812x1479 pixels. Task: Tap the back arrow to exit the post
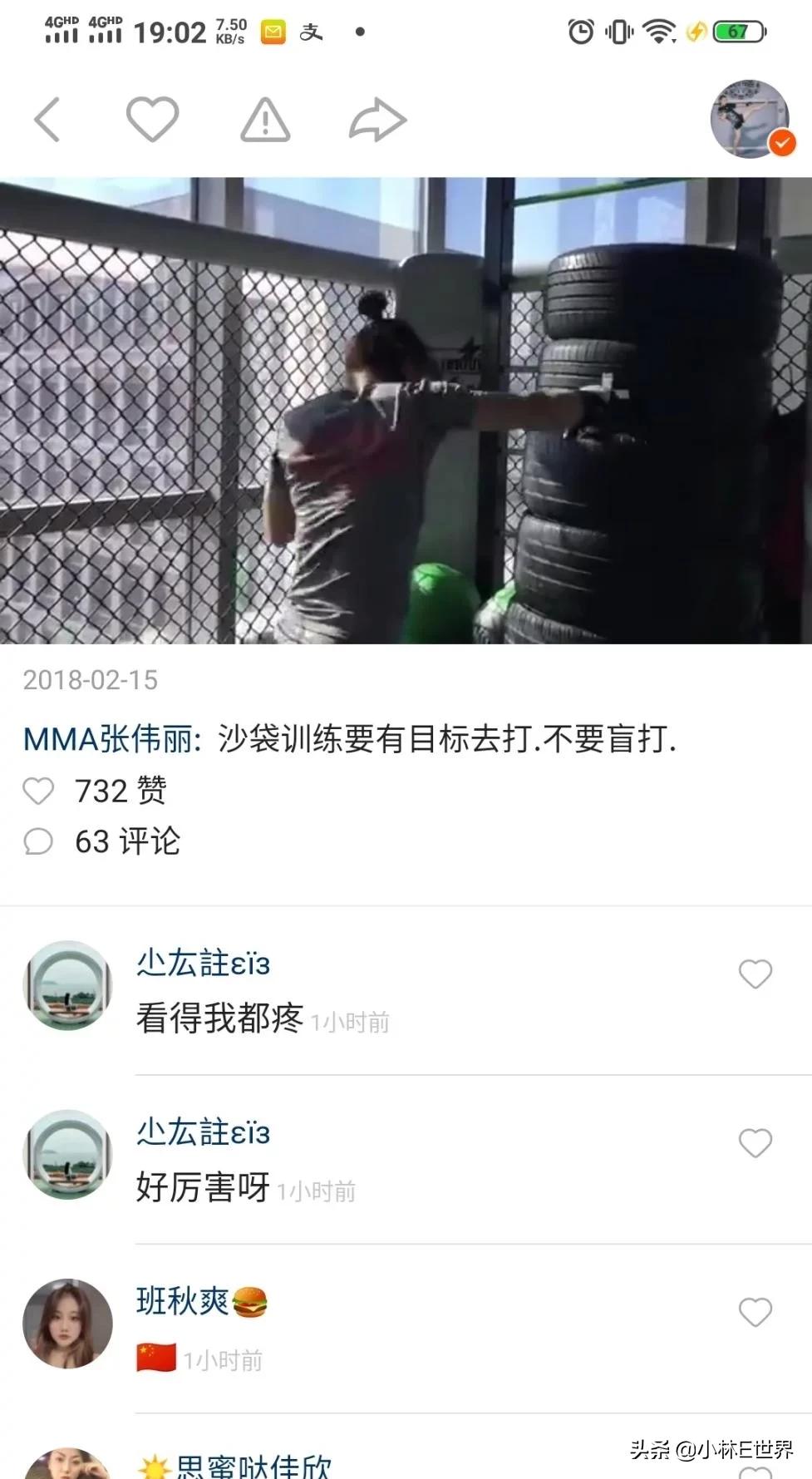click(x=47, y=119)
